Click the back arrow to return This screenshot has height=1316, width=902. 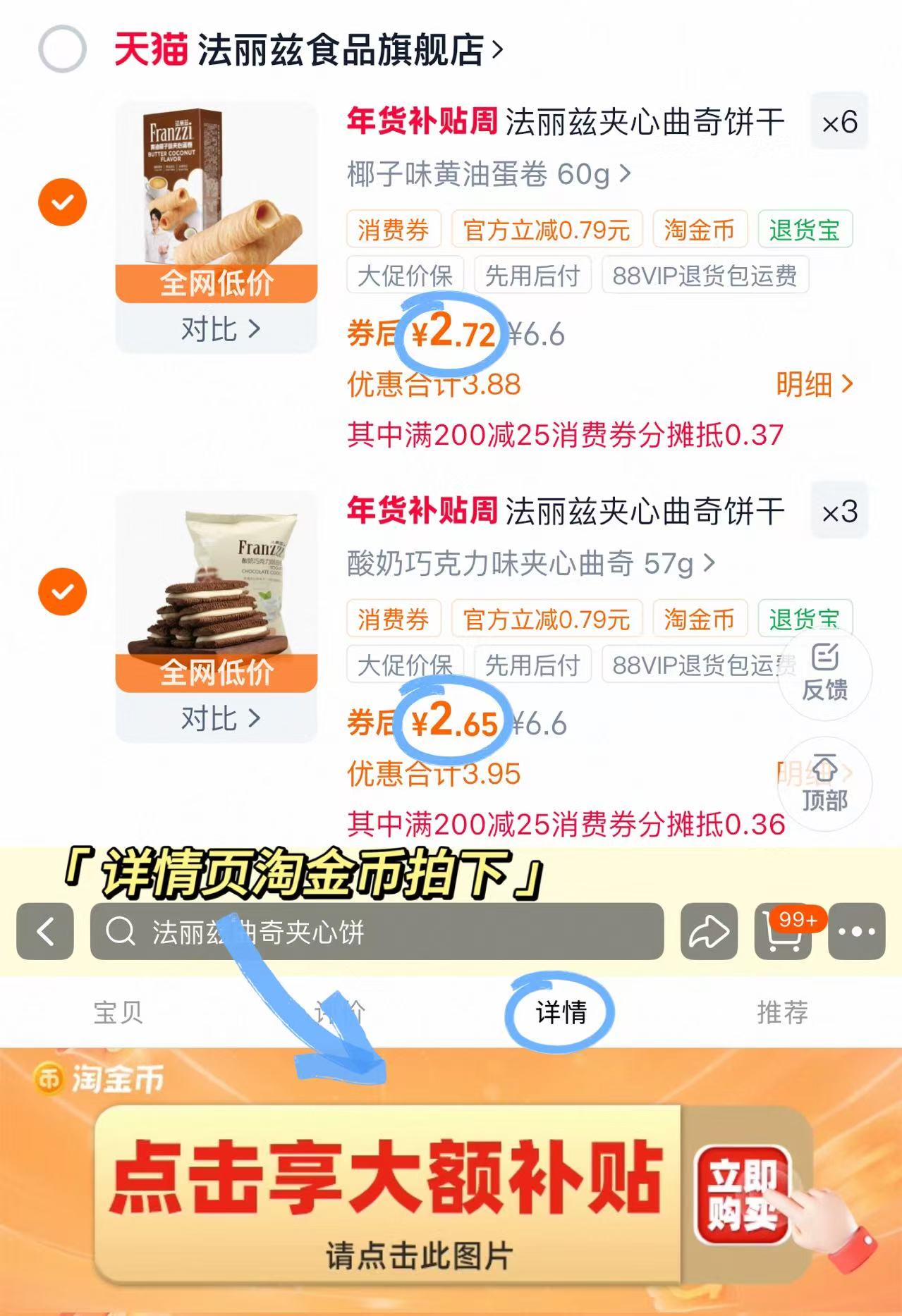(44, 932)
